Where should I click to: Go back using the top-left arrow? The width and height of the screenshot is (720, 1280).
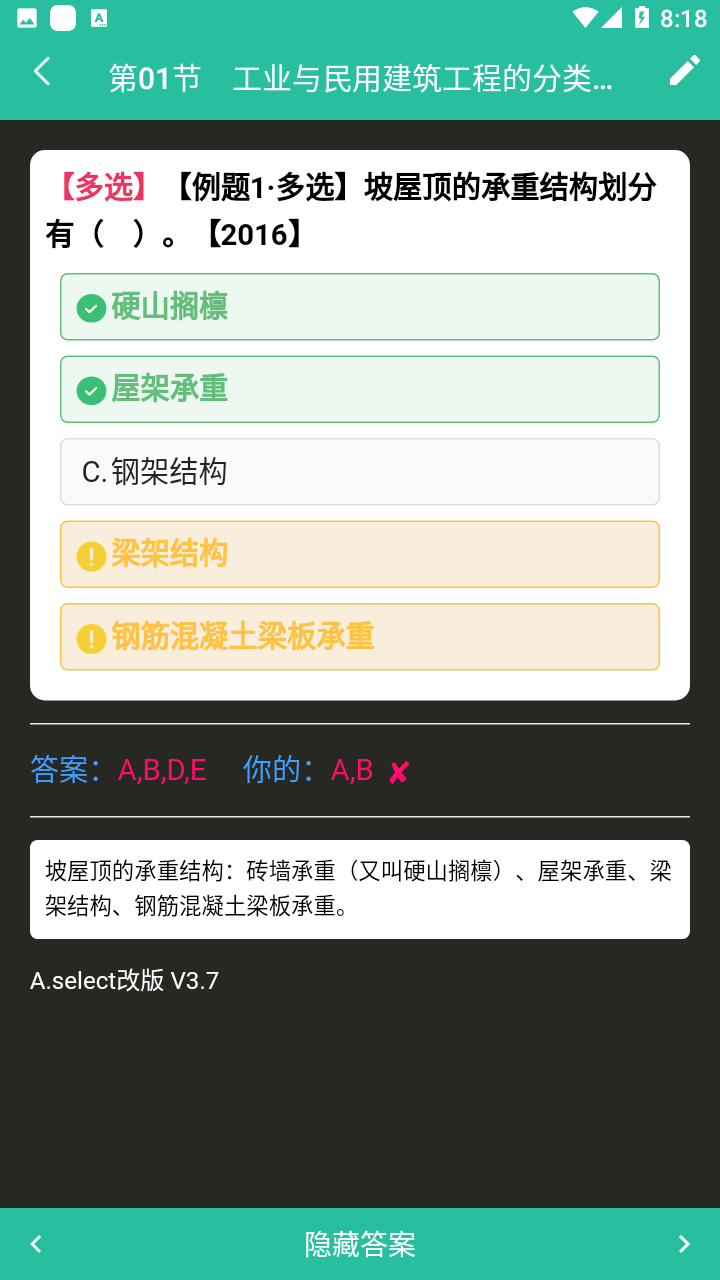pyautogui.click(x=41, y=71)
